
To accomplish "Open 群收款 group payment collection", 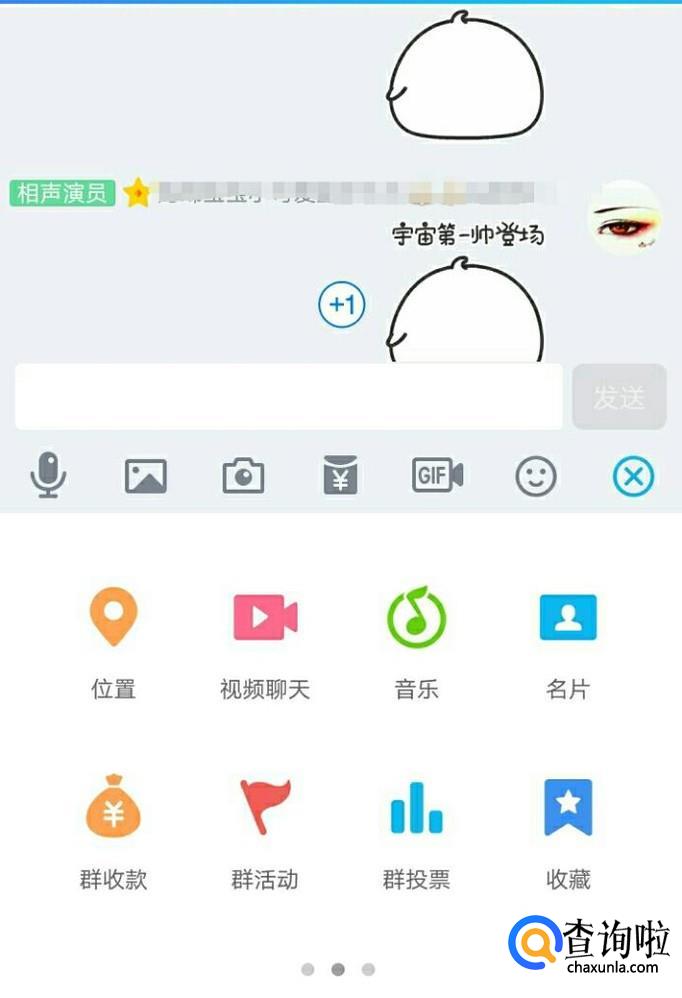I will (x=113, y=833).
